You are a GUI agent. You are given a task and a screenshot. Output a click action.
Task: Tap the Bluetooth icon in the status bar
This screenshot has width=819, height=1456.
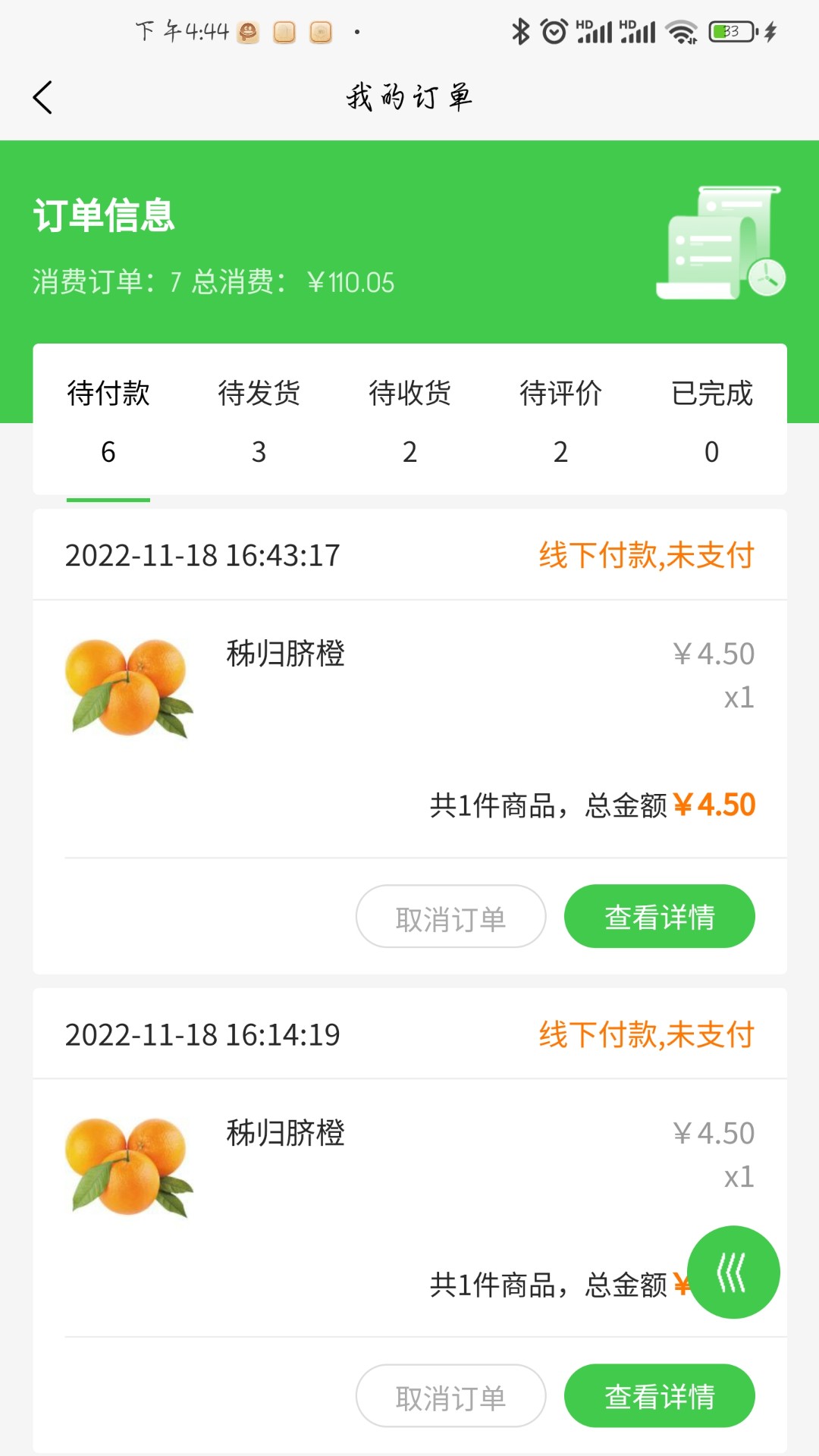[520, 32]
